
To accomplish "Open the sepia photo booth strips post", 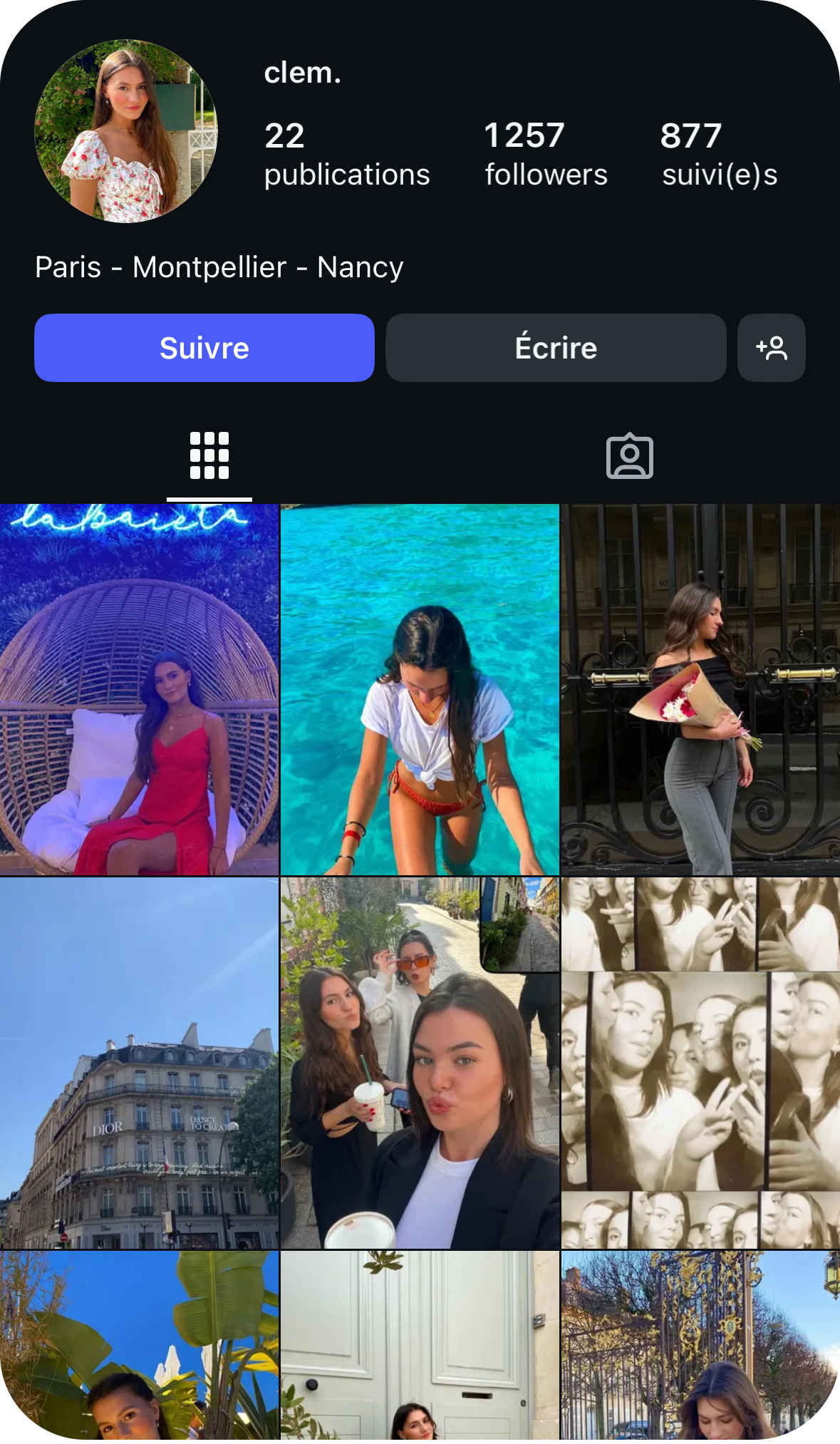I will click(700, 1063).
